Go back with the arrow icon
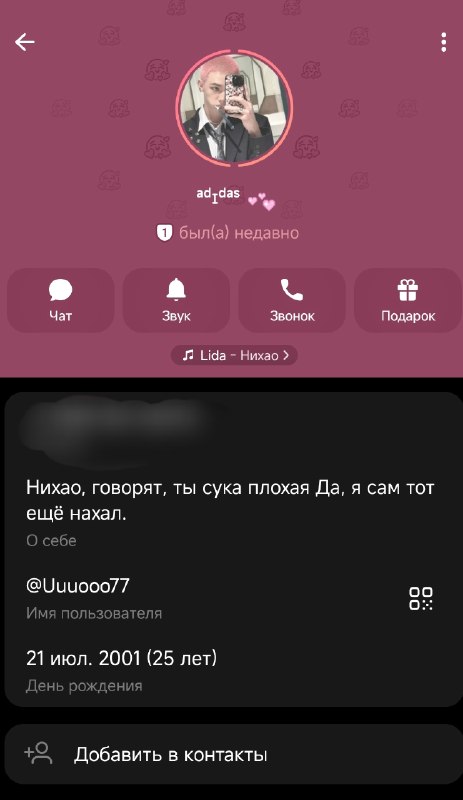This screenshot has height=800, width=463. tap(25, 42)
